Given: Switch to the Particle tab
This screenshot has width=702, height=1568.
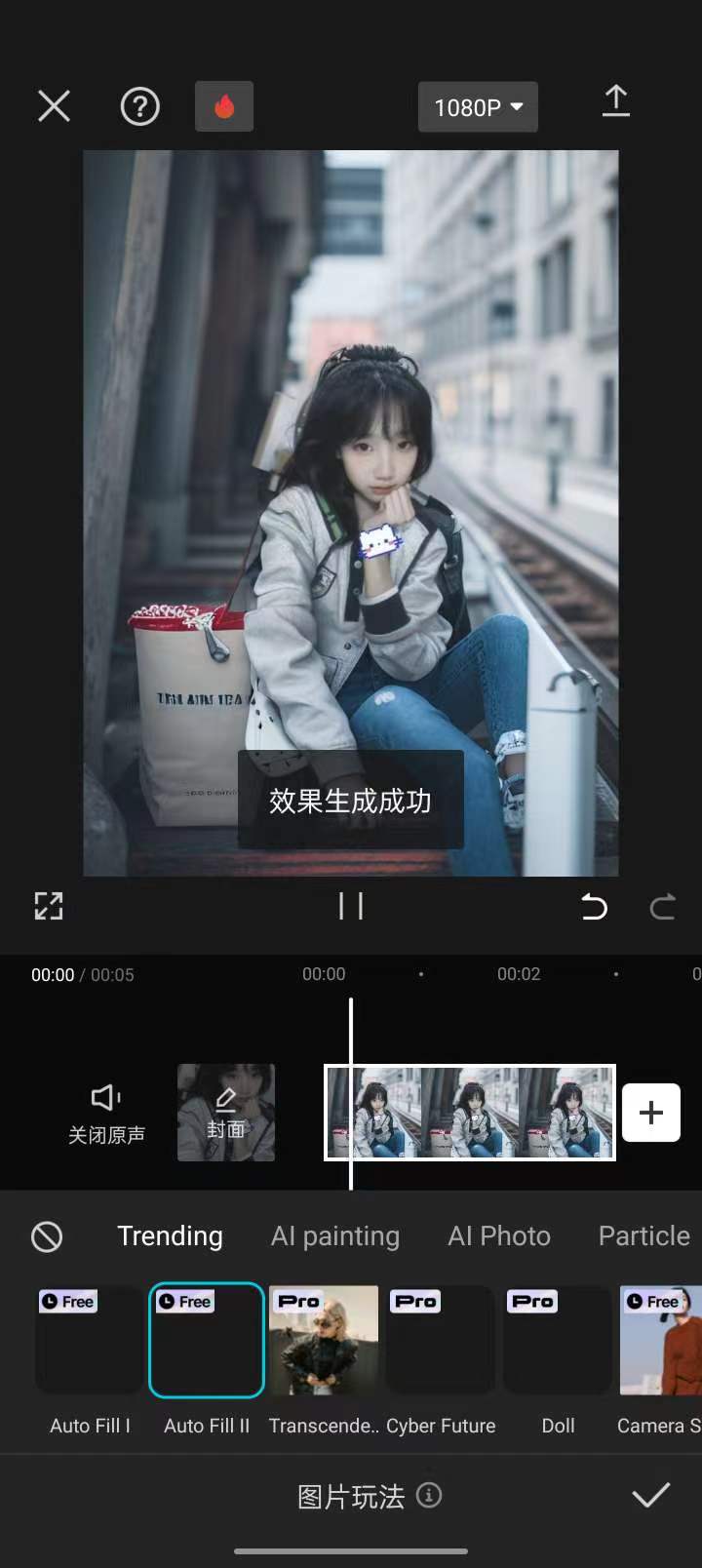Looking at the screenshot, I should pyautogui.click(x=643, y=1236).
